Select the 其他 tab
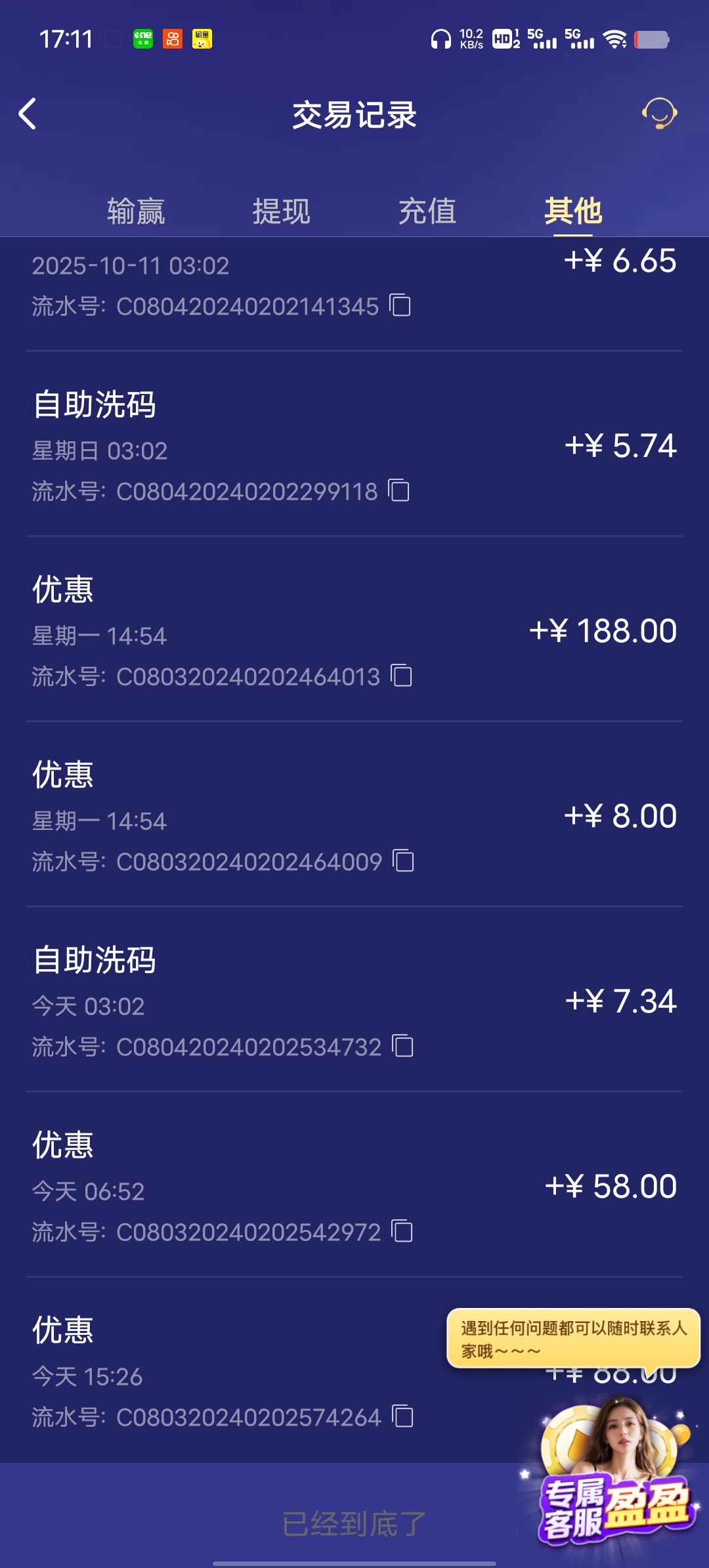Screen dimensions: 709x1568 (x=573, y=211)
